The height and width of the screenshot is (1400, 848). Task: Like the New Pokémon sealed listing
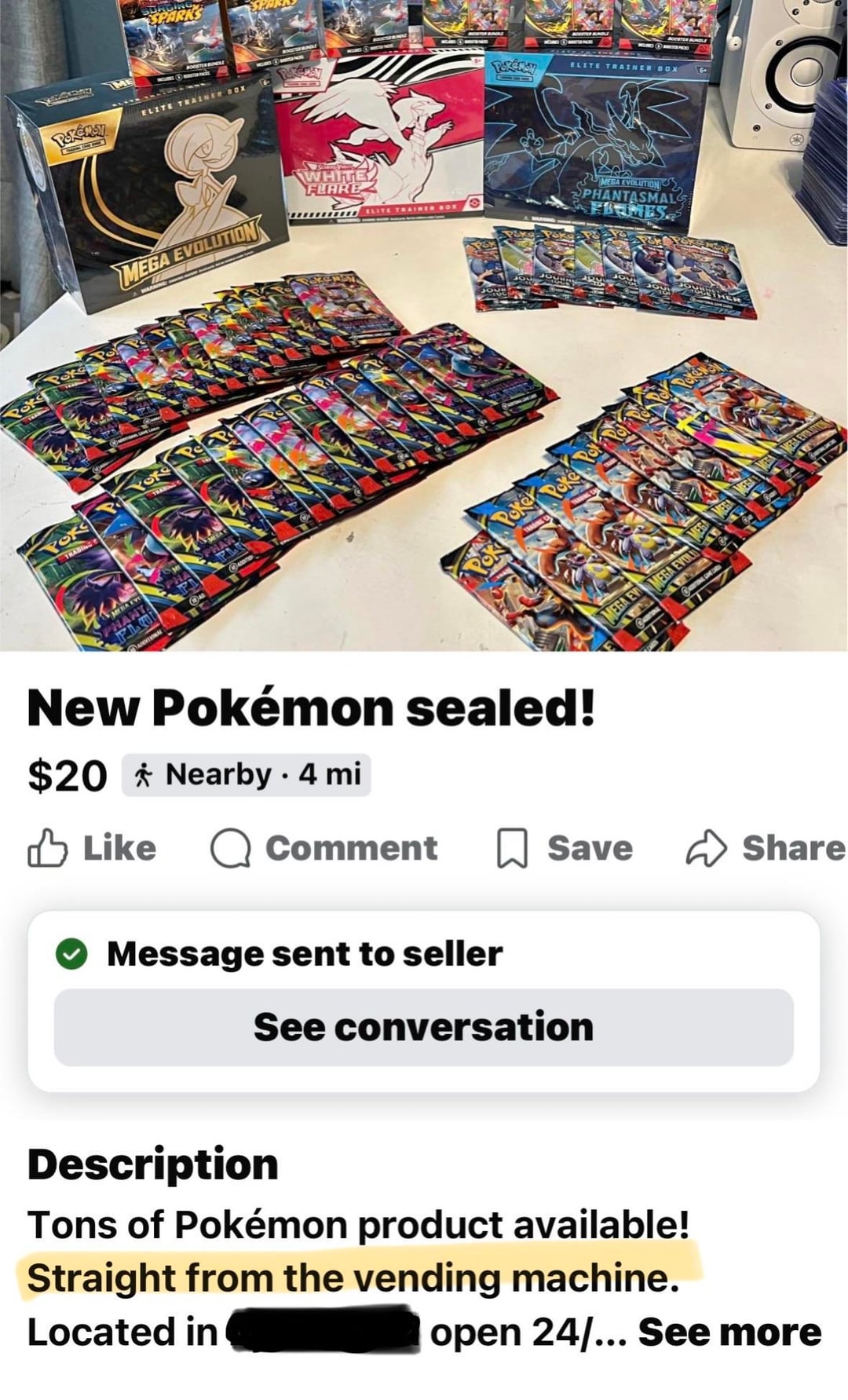92,848
